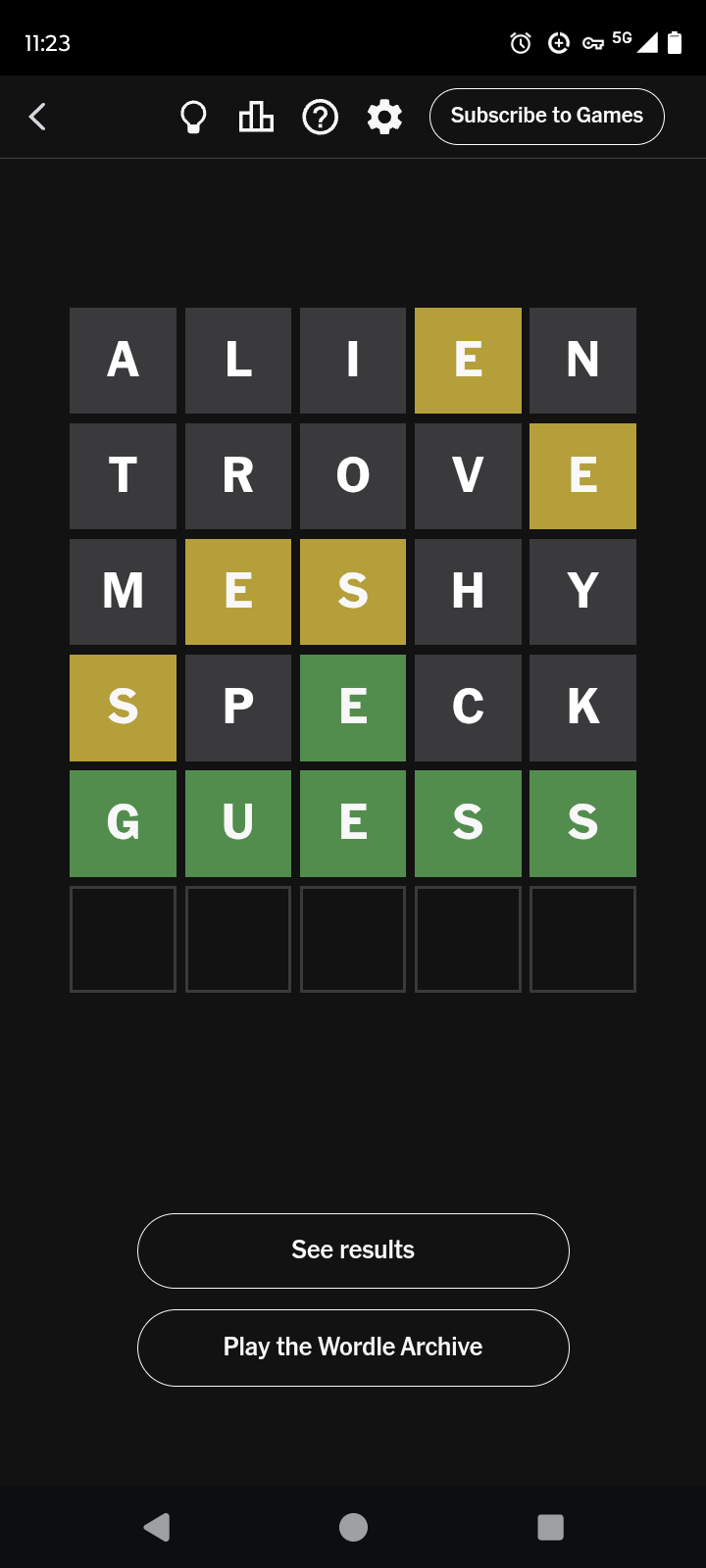View statistics bar chart icon

click(256, 117)
